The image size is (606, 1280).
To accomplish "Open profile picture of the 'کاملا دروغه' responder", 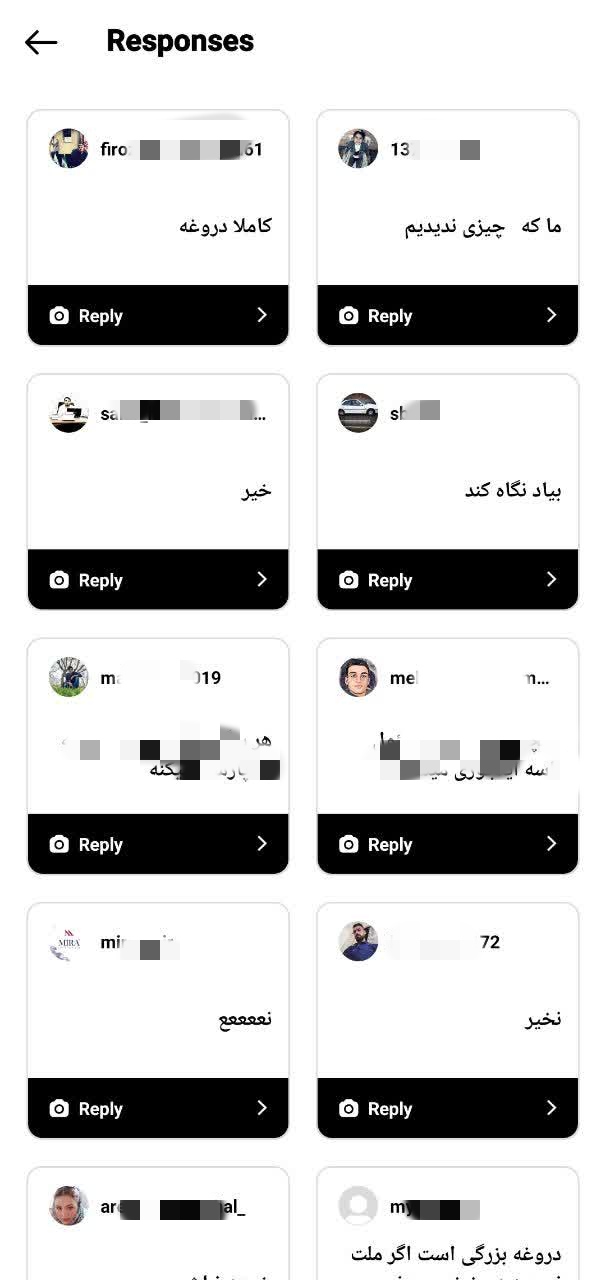I will click(69, 149).
